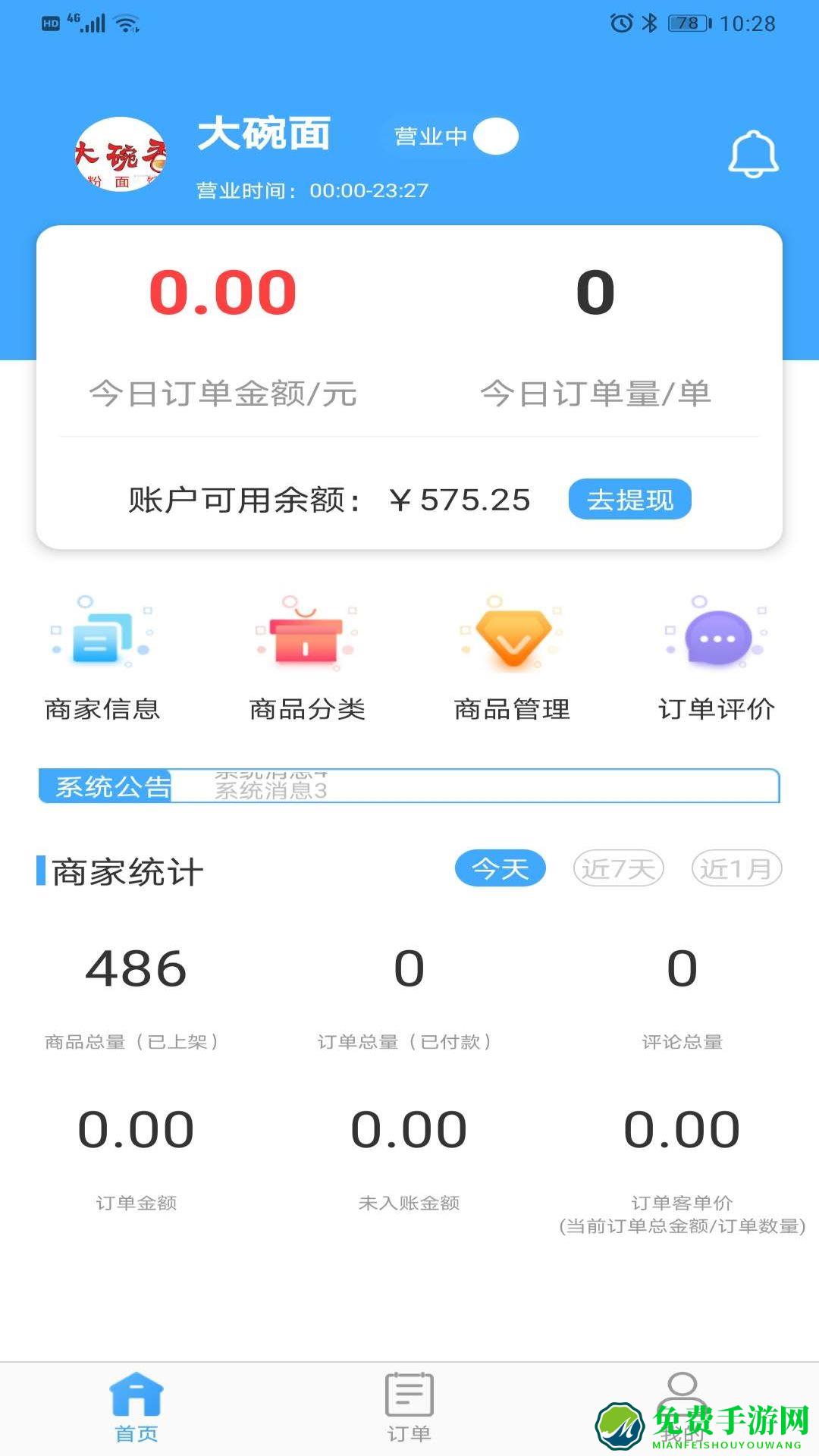Open the 订单 orders tab icon
Viewport: 819px width, 1456px height.
click(x=408, y=1407)
